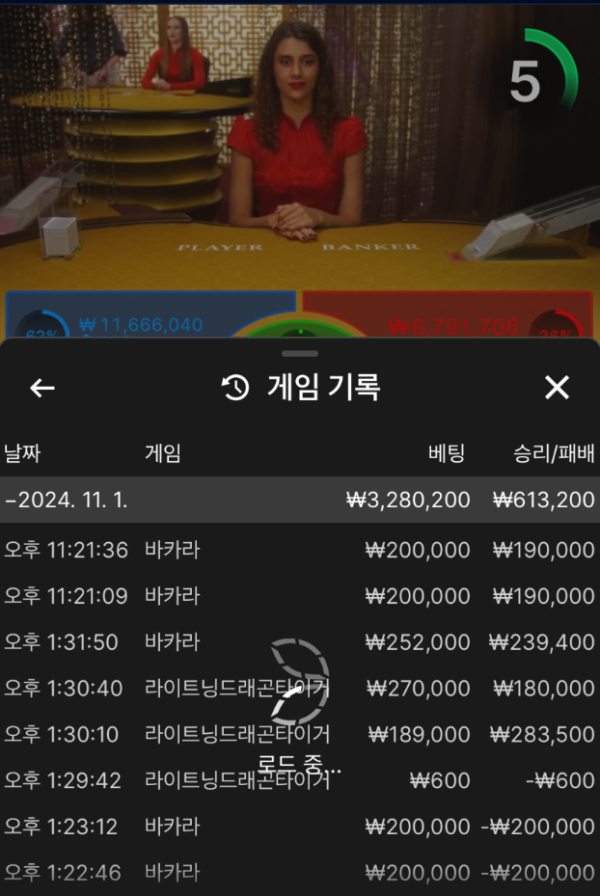
Task: Tap the drag handle above the history panel
Action: [x=300, y=354]
